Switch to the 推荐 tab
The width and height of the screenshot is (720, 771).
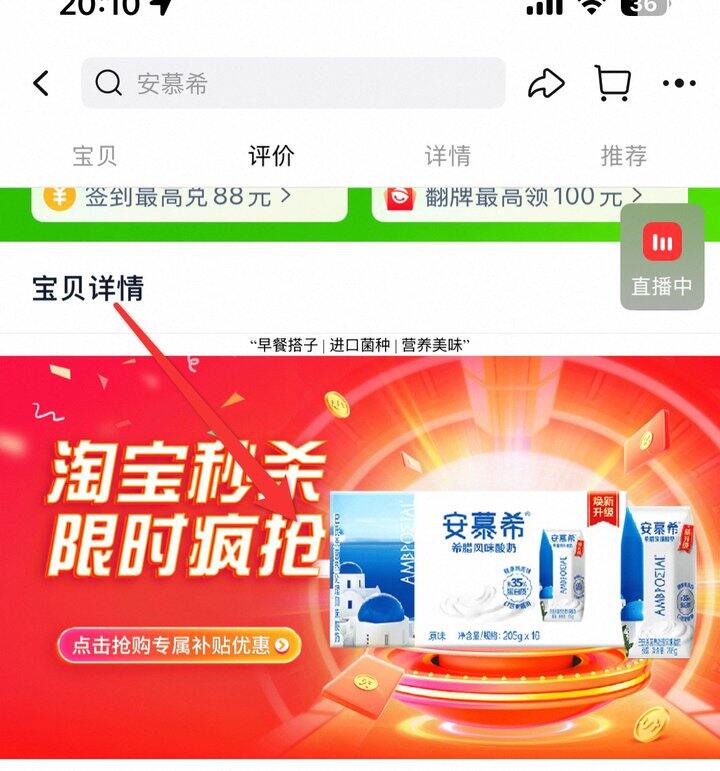(x=623, y=156)
